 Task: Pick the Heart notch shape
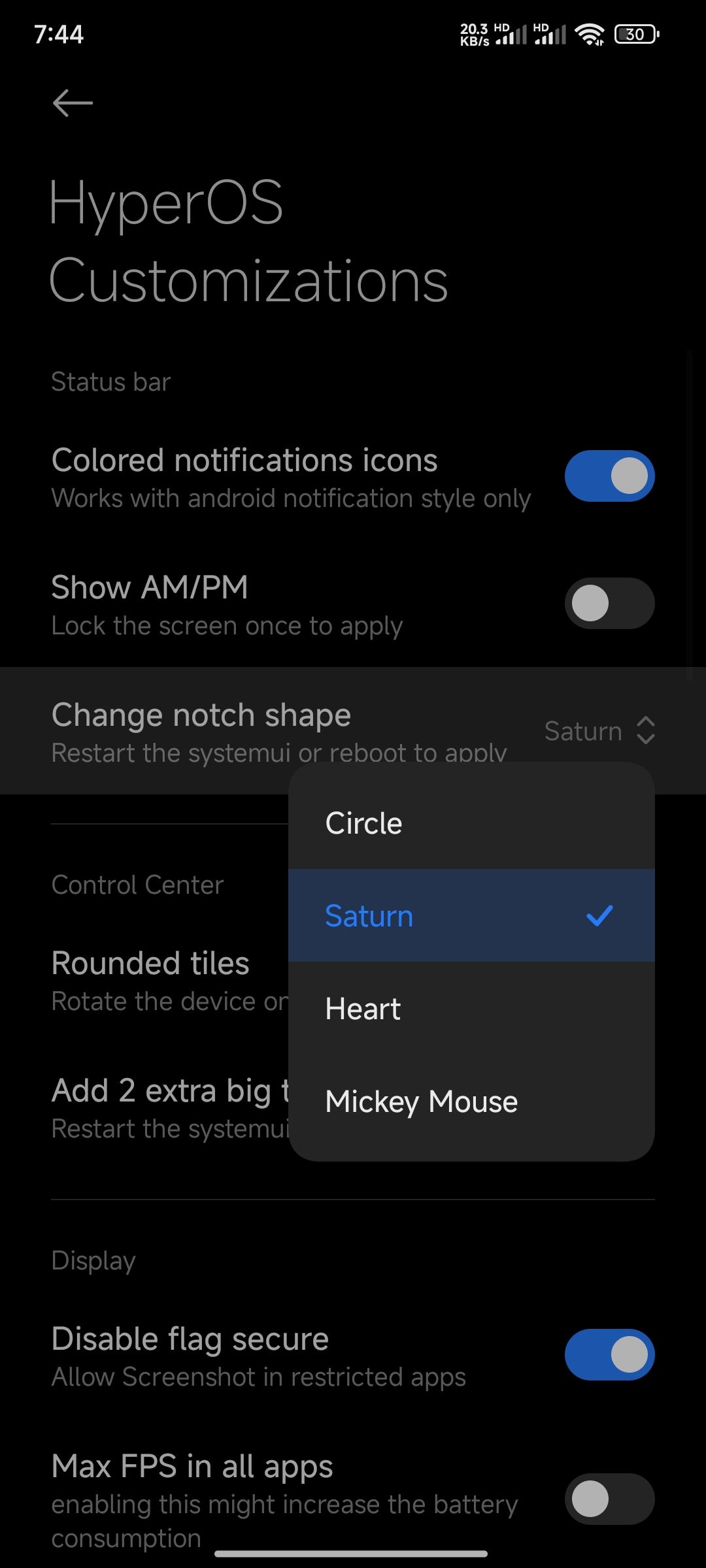coord(471,1009)
